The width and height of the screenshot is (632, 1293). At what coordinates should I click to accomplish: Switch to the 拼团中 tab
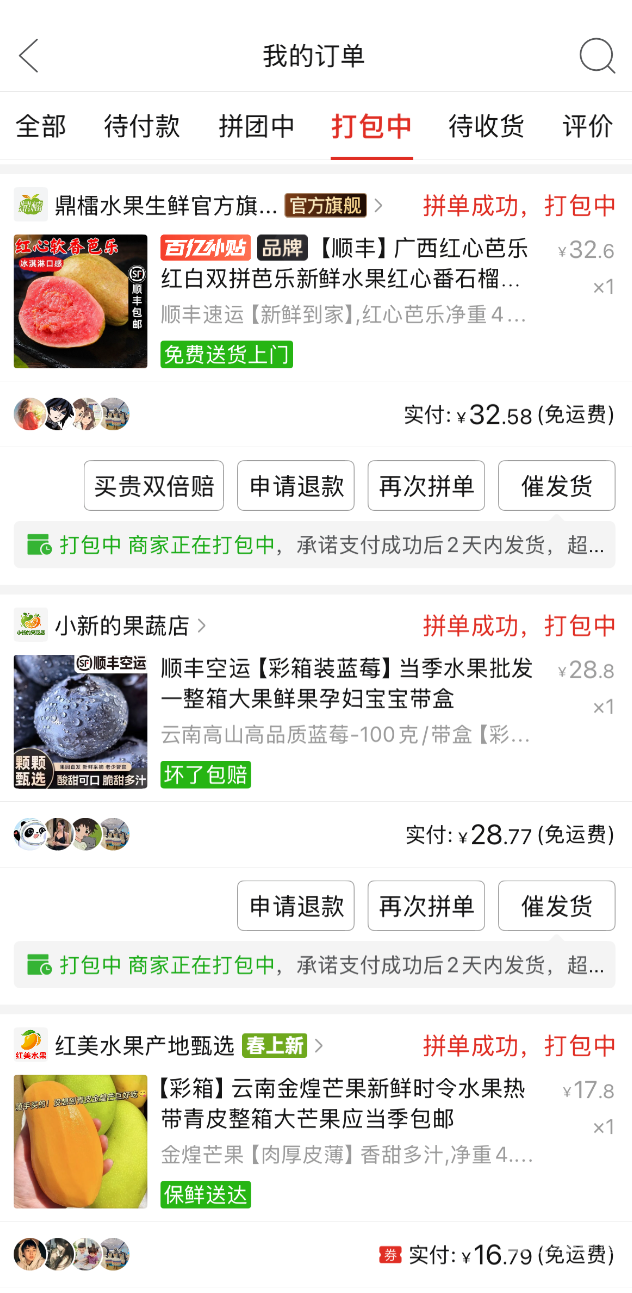coord(257,126)
